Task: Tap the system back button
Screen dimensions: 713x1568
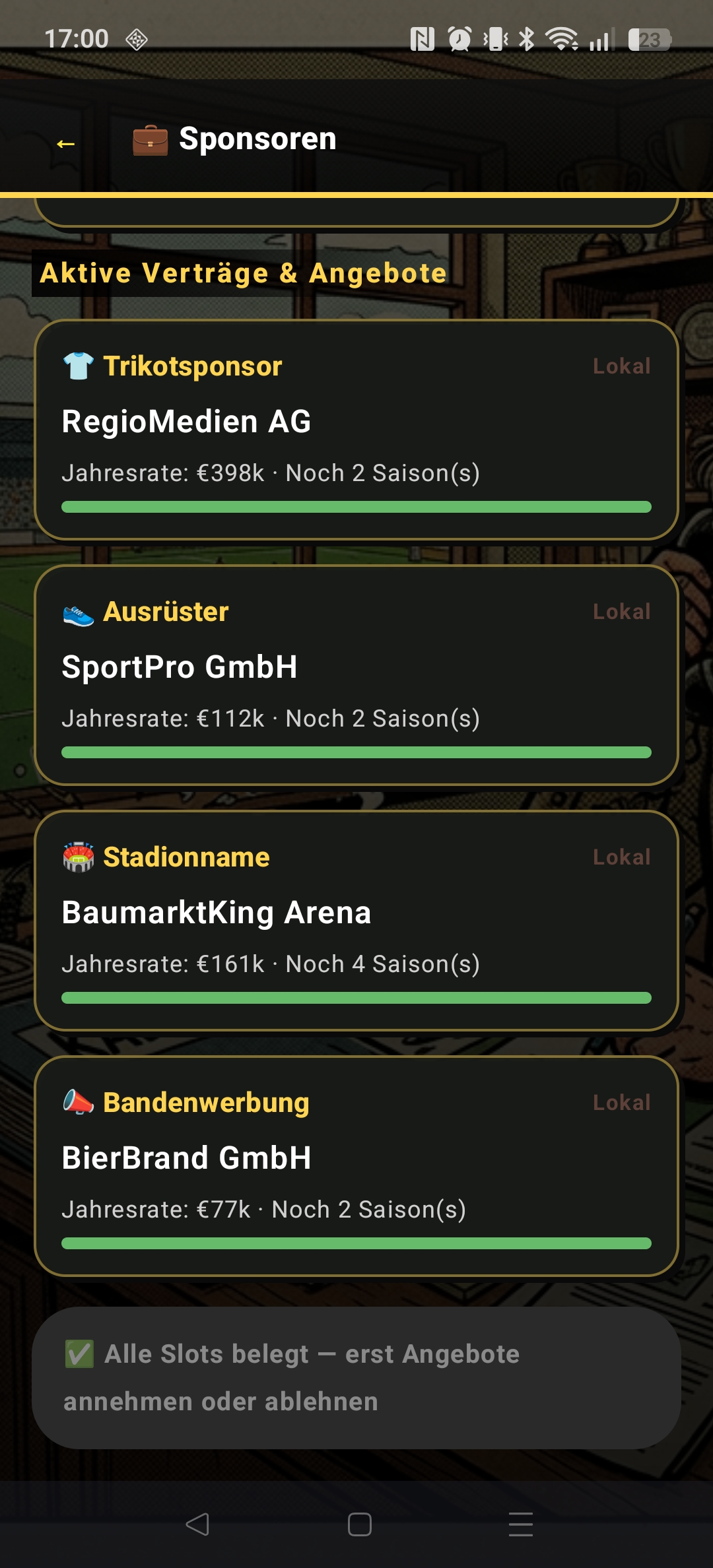Action: [x=197, y=1524]
